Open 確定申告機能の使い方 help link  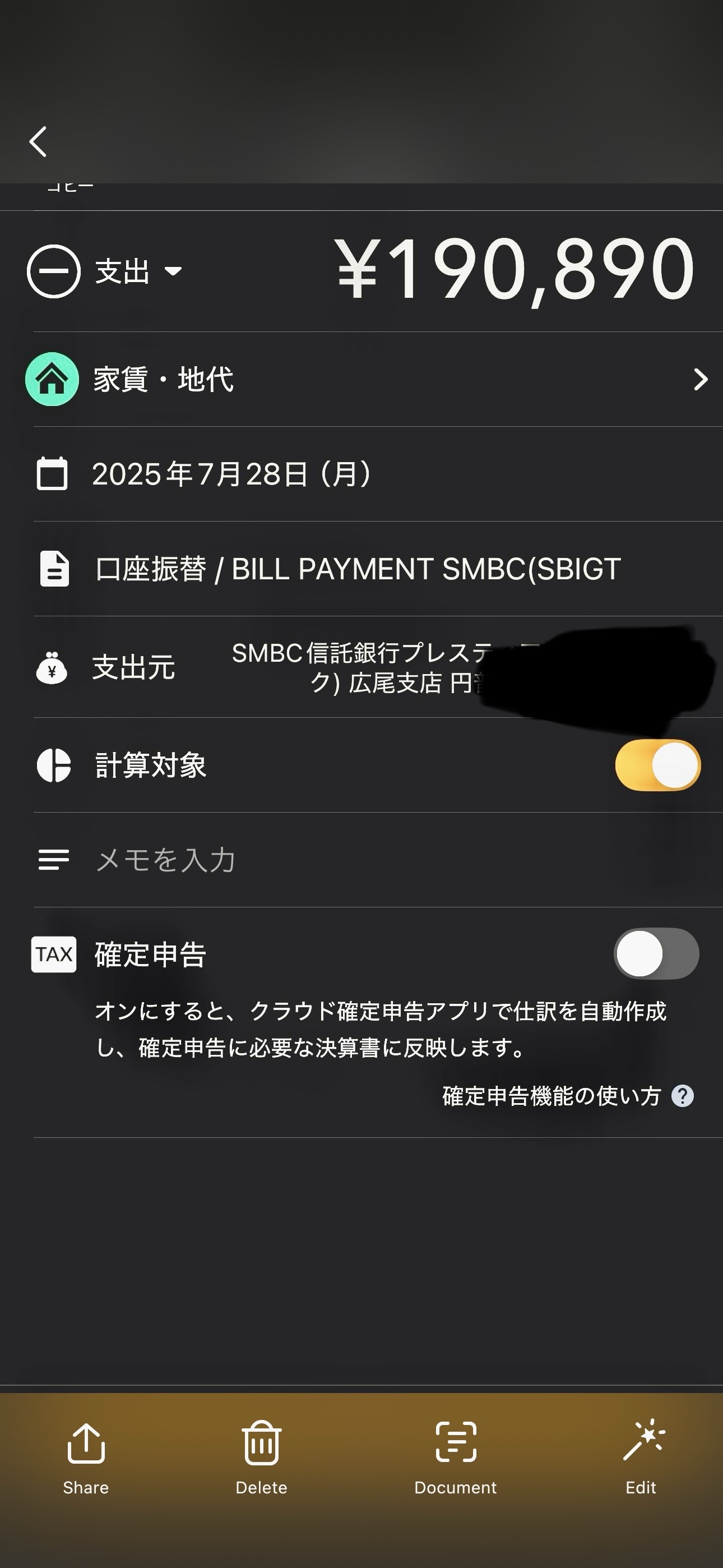click(568, 1096)
